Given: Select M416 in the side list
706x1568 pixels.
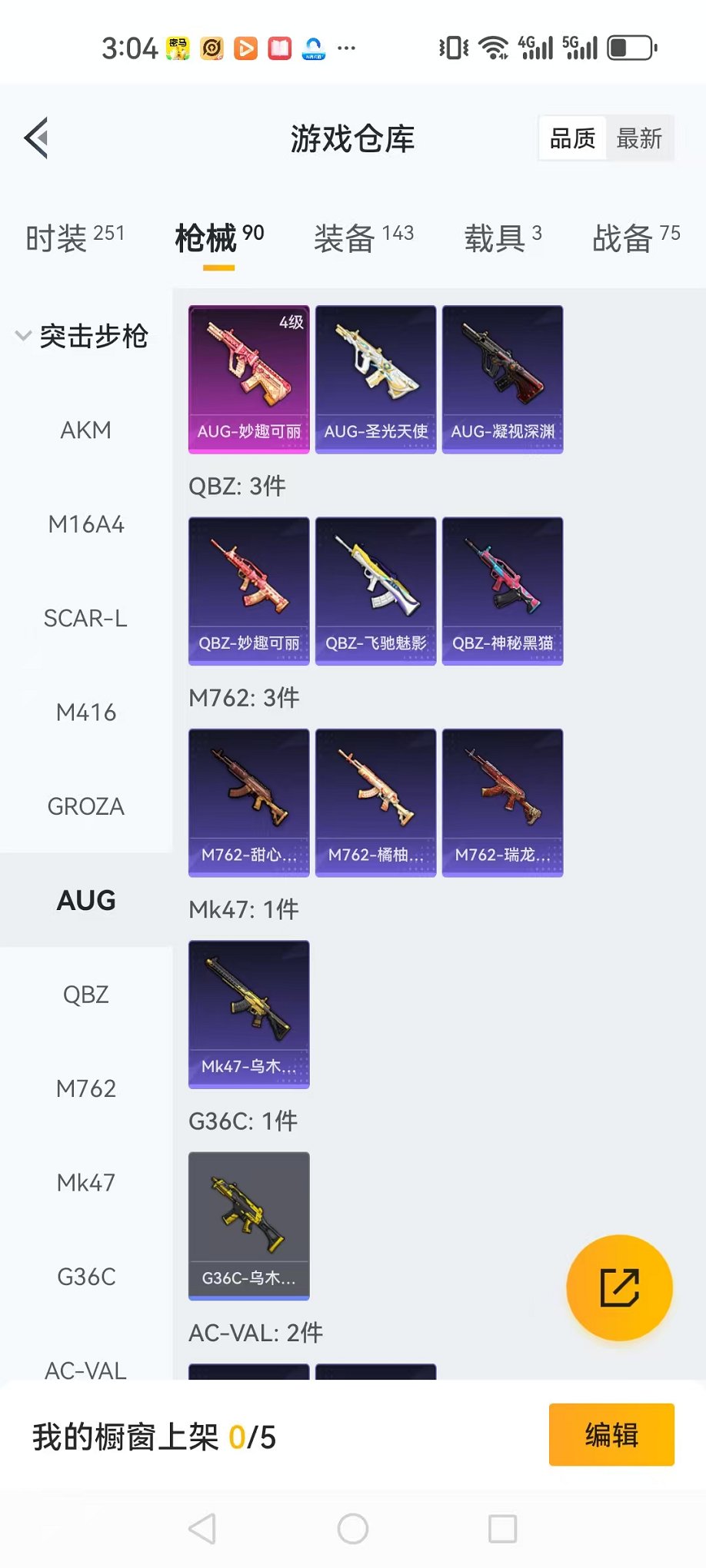Looking at the screenshot, I should pyautogui.click(x=86, y=713).
